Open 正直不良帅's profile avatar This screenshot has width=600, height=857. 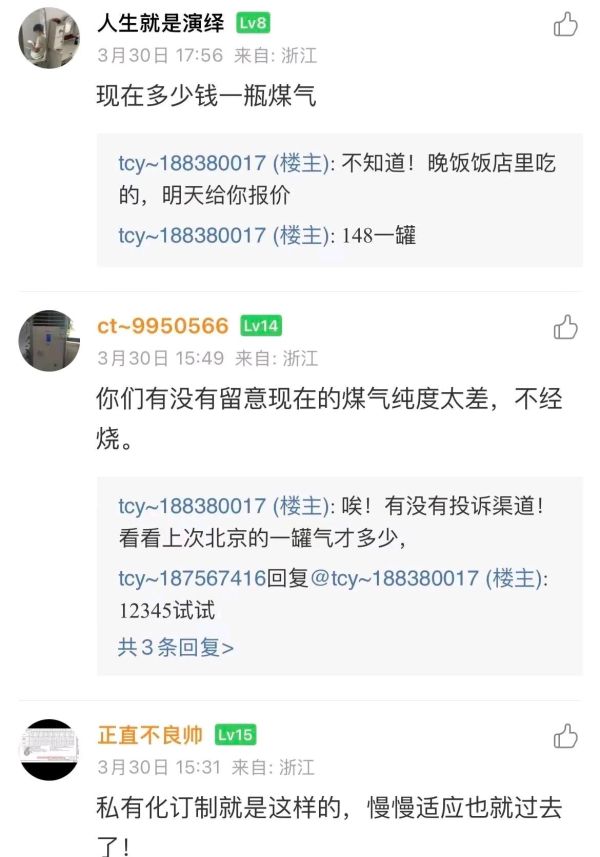(49, 750)
